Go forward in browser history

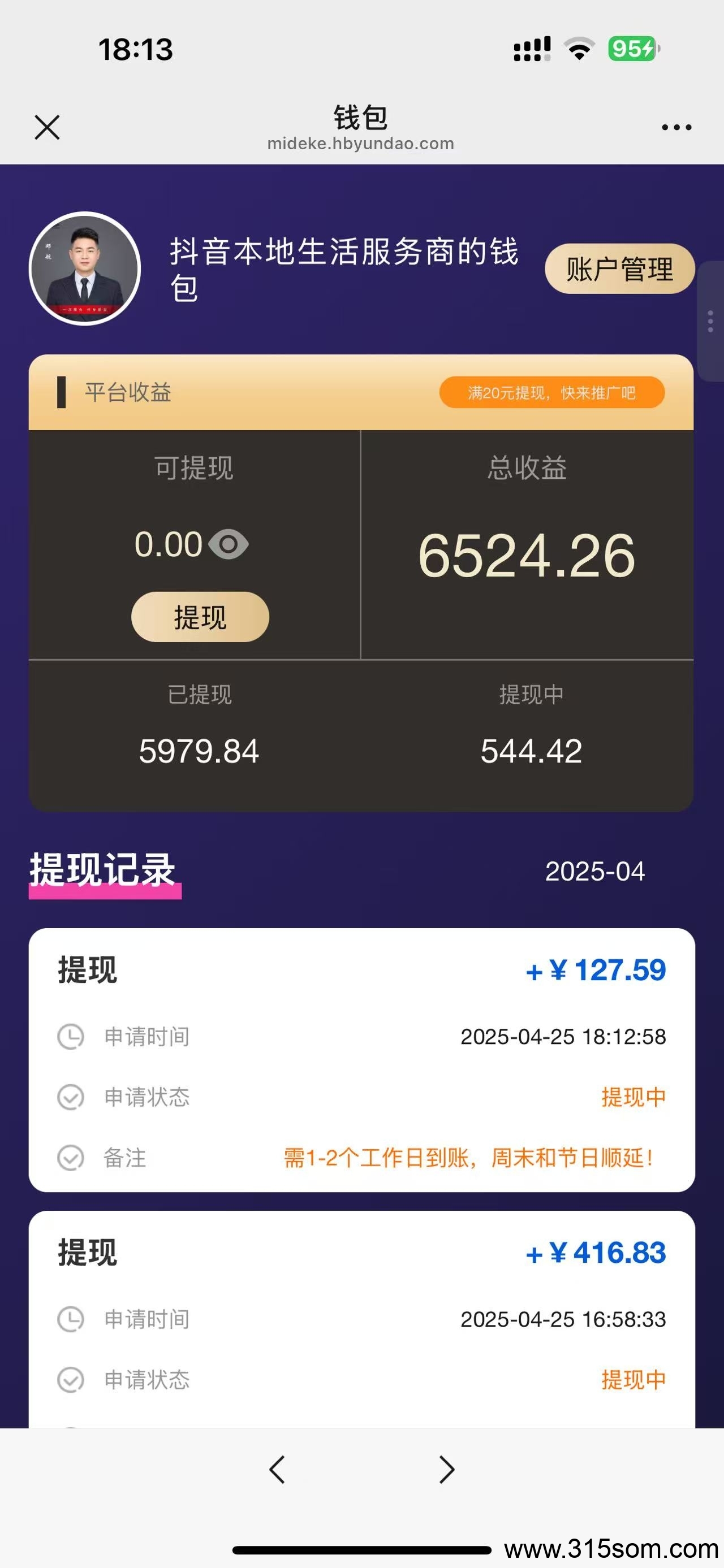pos(446,1470)
